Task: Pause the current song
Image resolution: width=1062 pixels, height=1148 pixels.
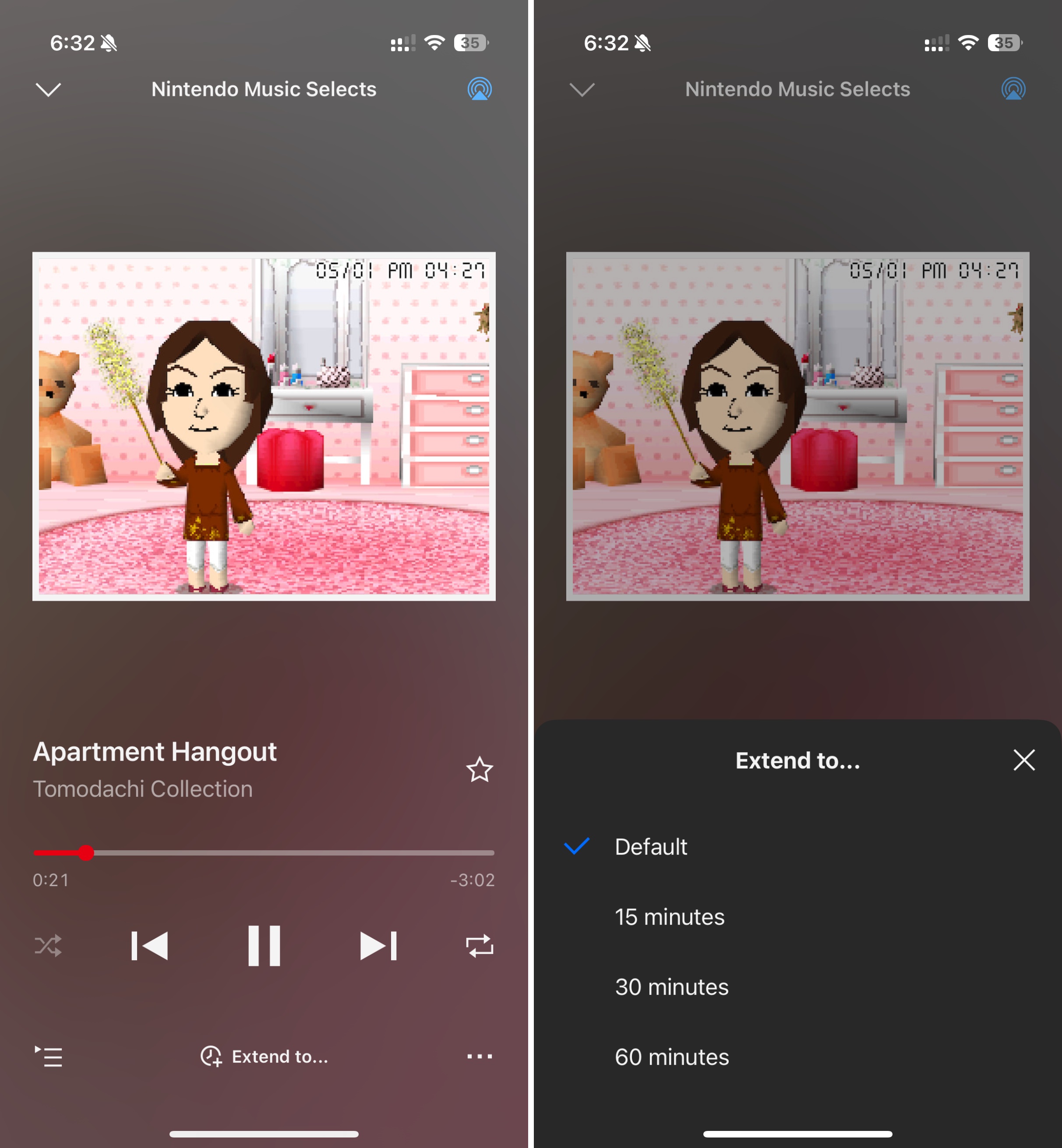Action: 264,946
